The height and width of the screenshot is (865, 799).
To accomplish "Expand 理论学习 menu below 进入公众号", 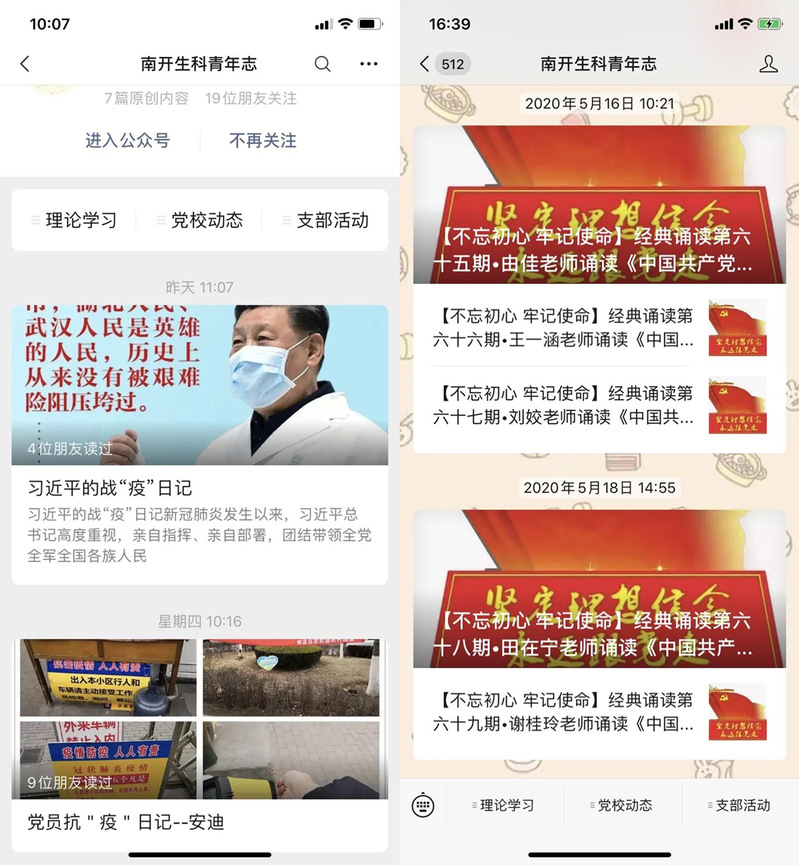I will (x=80, y=220).
